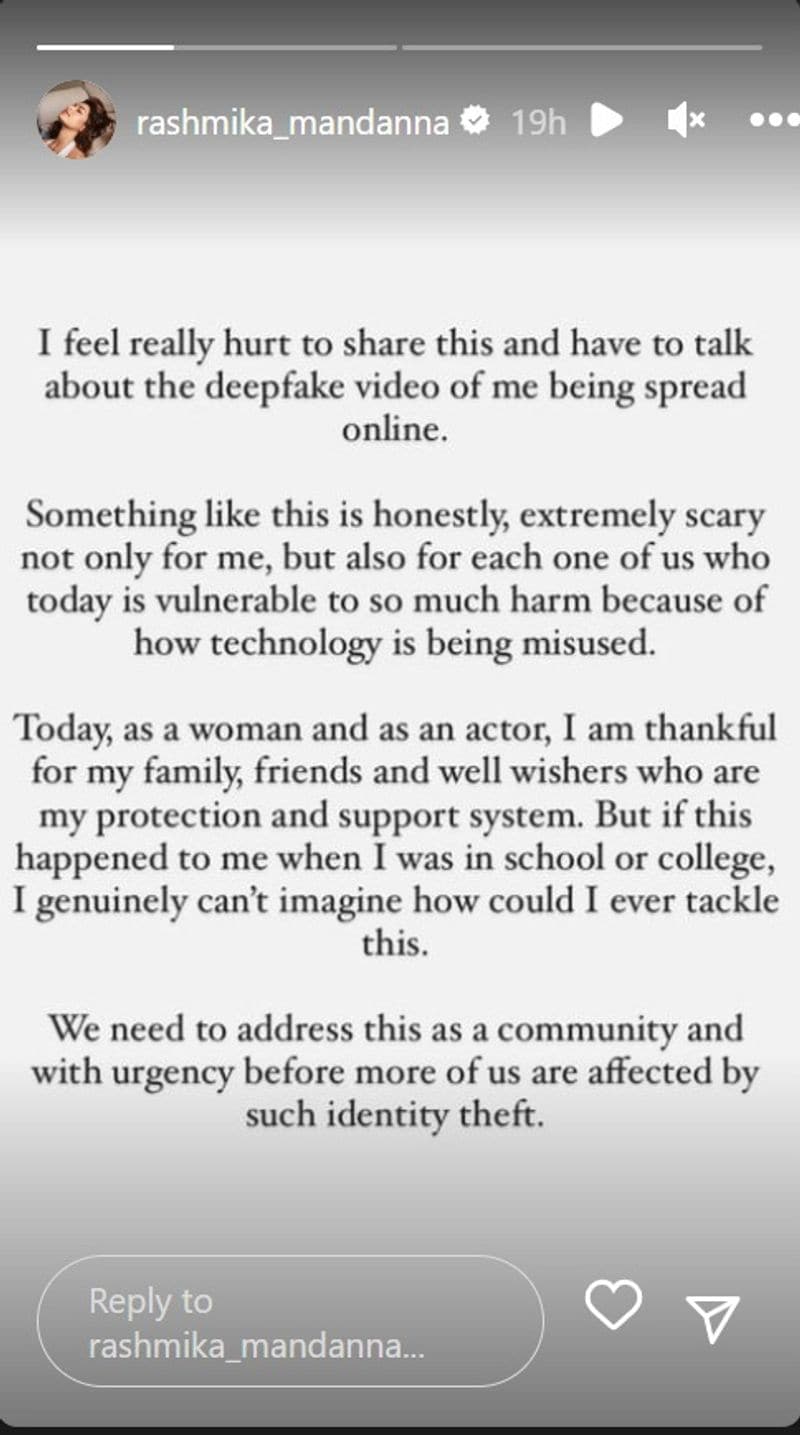The image size is (800, 1435).
Task: Tap the rashmika_mandanna username
Action: tap(292, 121)
